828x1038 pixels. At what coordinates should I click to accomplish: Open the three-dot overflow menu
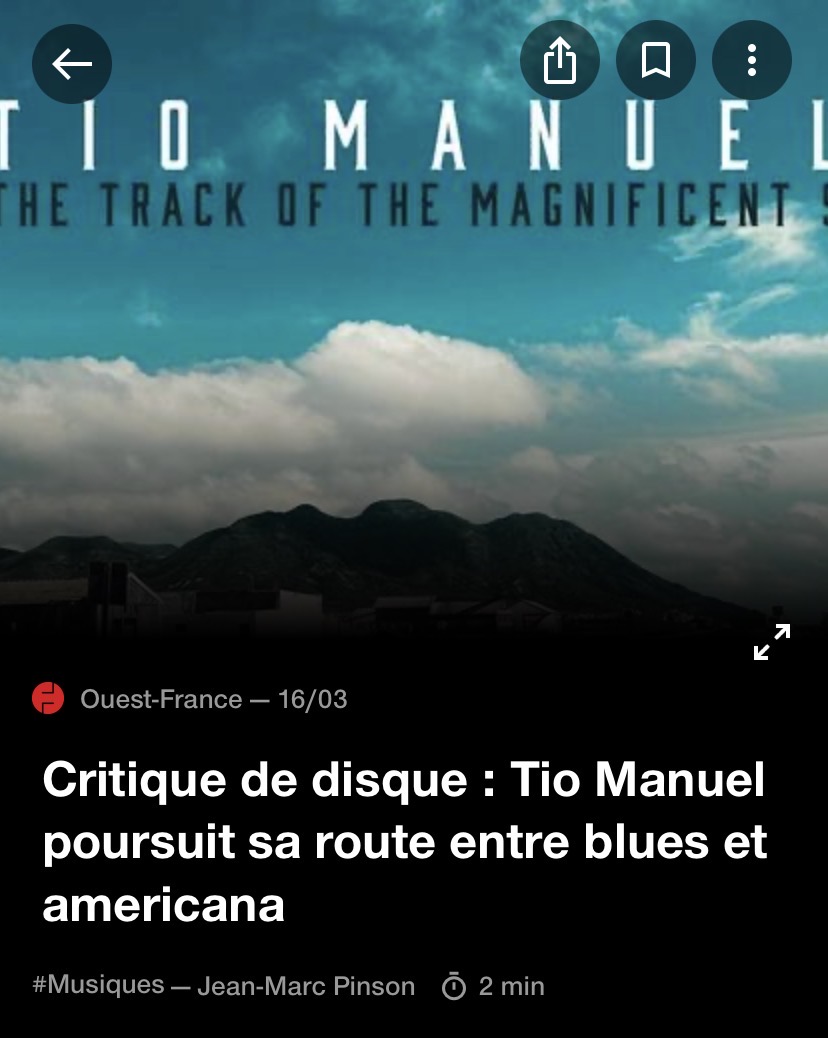point(751,61)
